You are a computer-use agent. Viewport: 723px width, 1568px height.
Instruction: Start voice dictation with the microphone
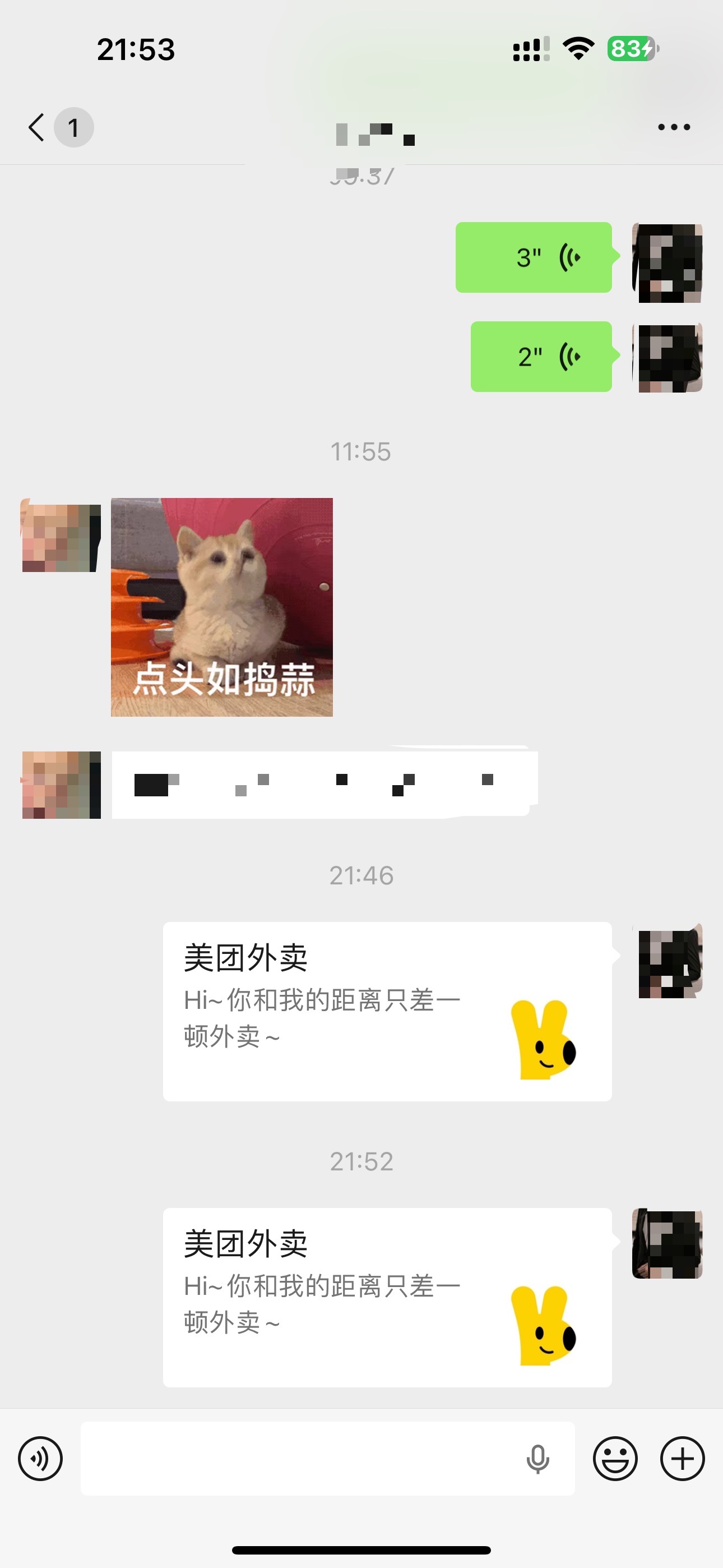click(x=537, y=1459)
